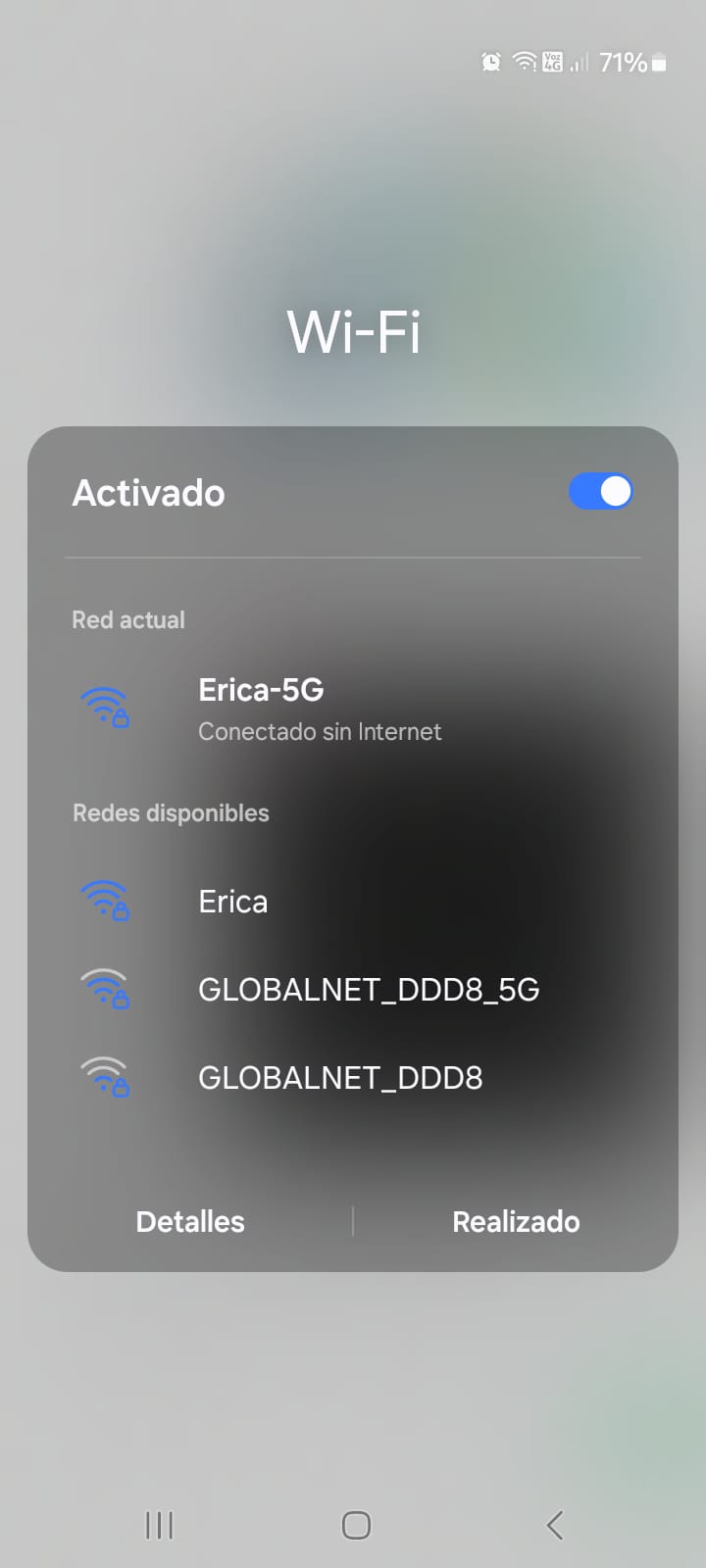The width and height of the screenshot is (706, 1568).
Task: Show recent apps
Action: tap(159, 1525)
